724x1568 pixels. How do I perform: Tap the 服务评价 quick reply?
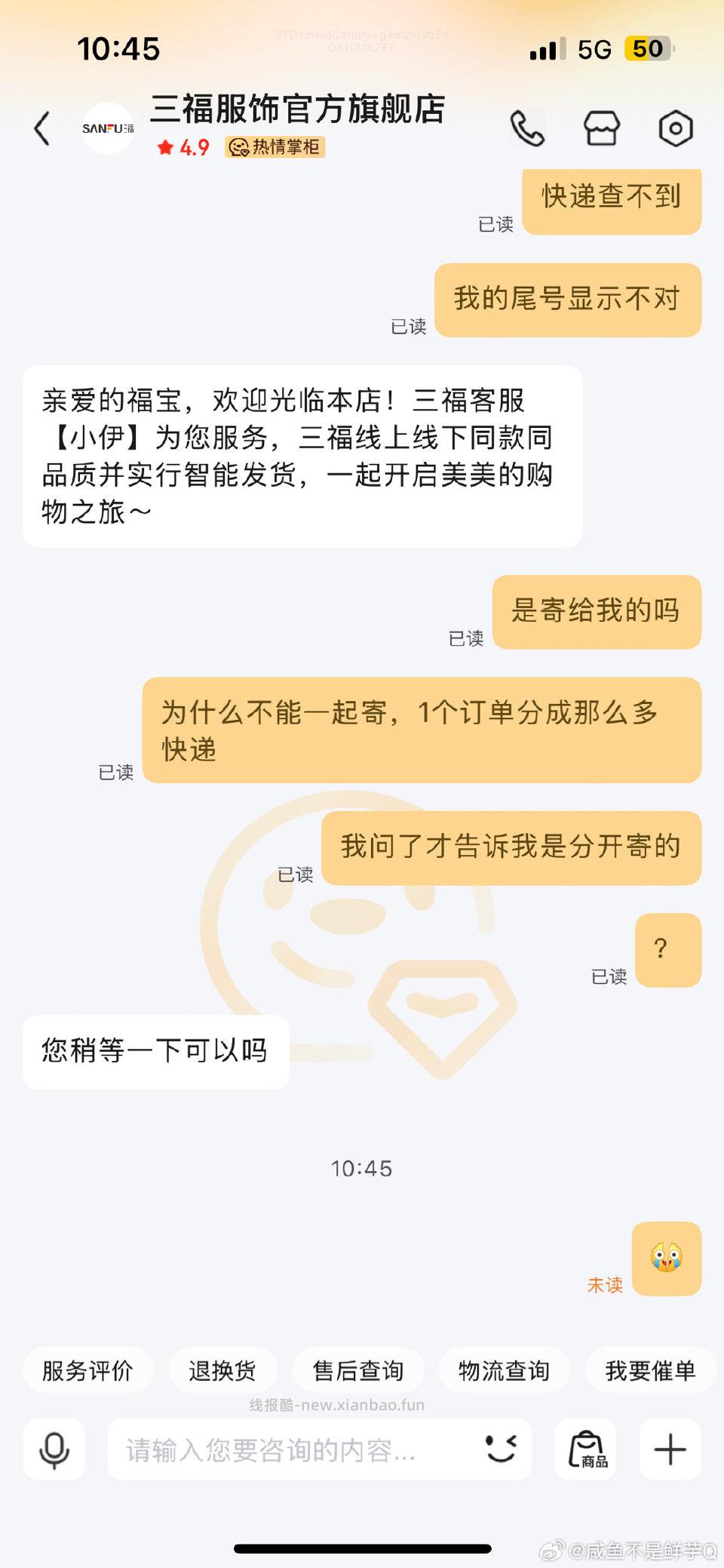tap(87, 1370)
